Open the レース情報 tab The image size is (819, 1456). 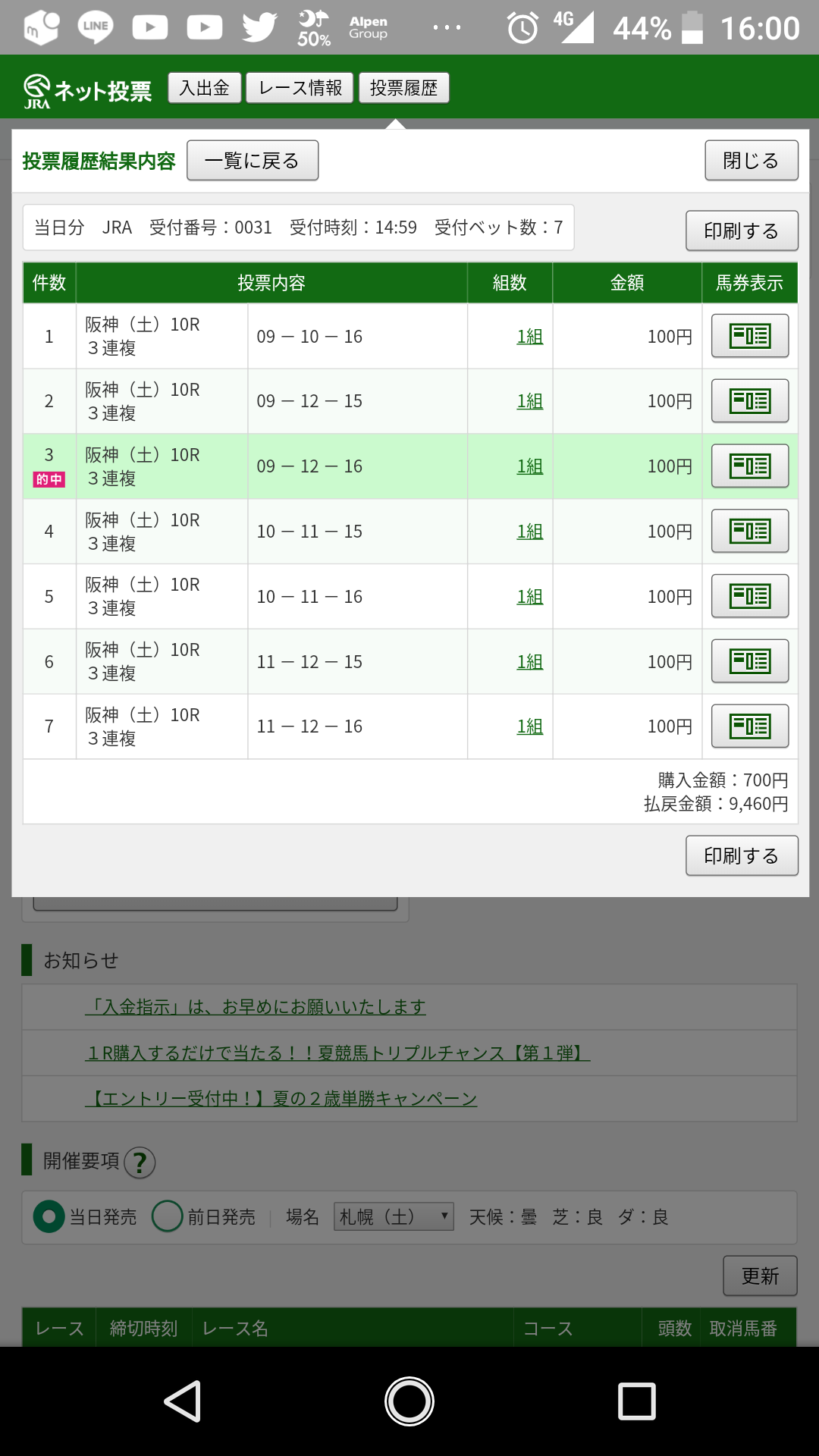(x=300, y=88)
